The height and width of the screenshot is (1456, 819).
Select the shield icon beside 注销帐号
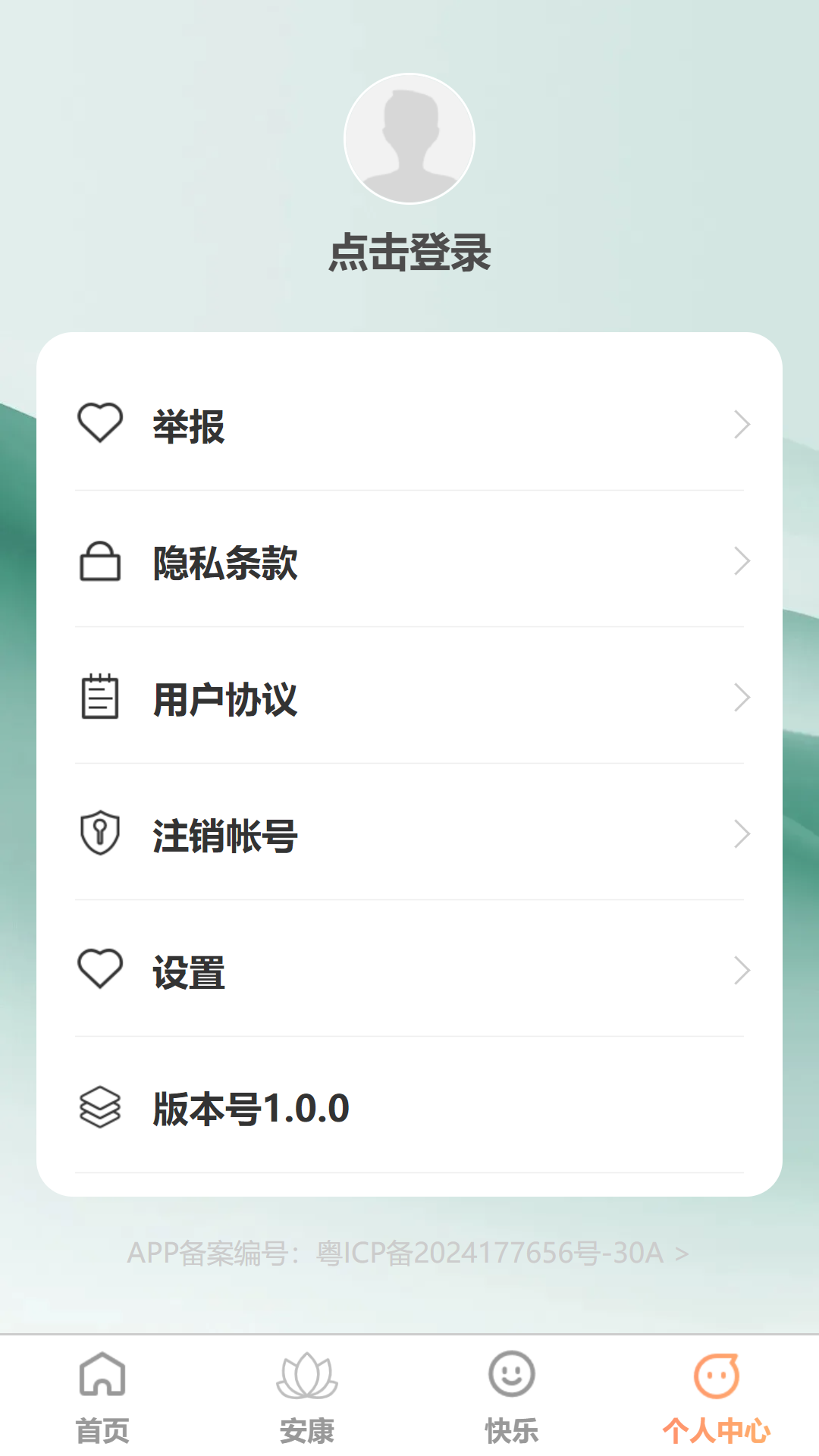click(x=99, y=834)
